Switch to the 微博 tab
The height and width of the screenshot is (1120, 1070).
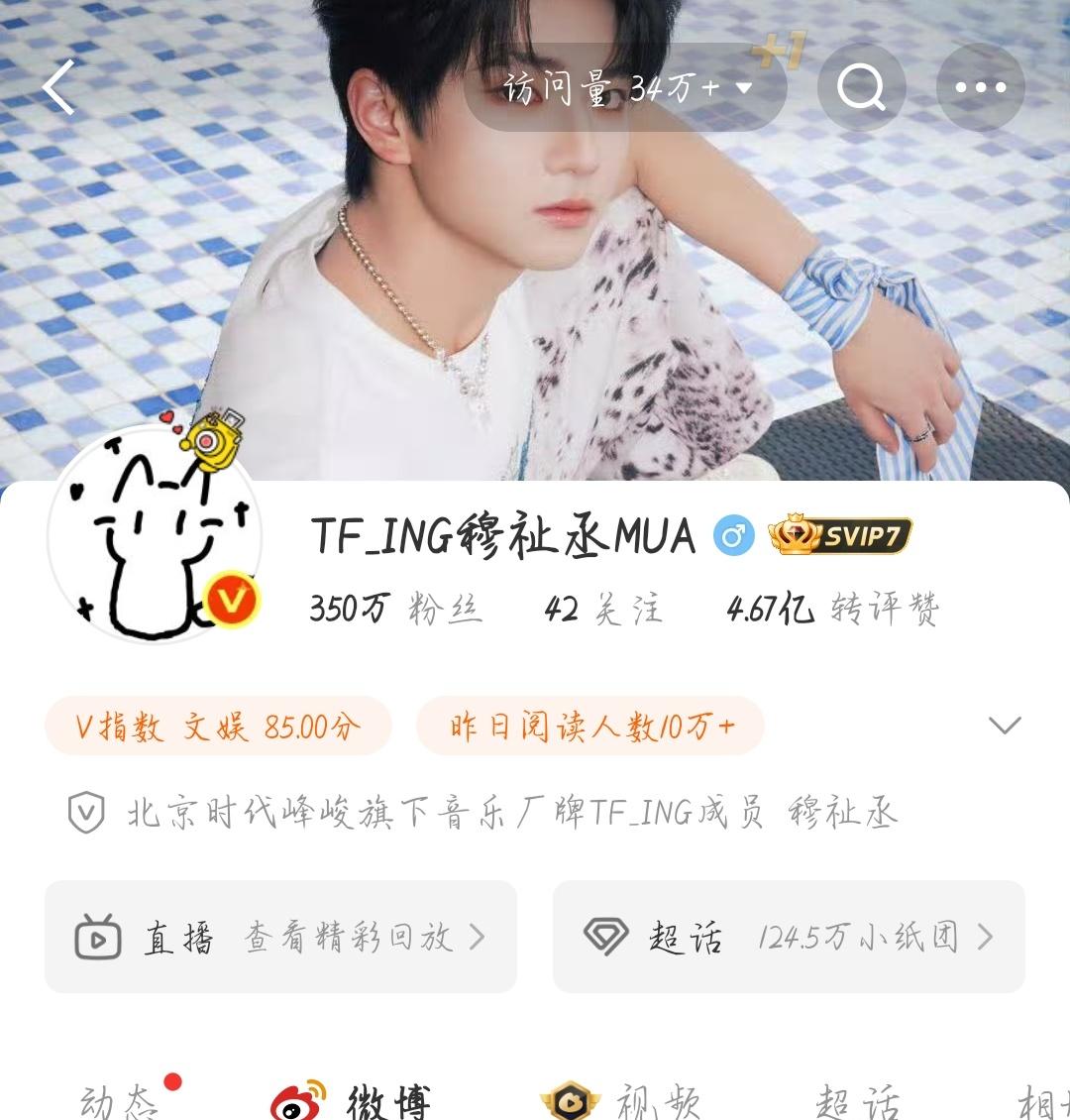(x=352, y=1100)
